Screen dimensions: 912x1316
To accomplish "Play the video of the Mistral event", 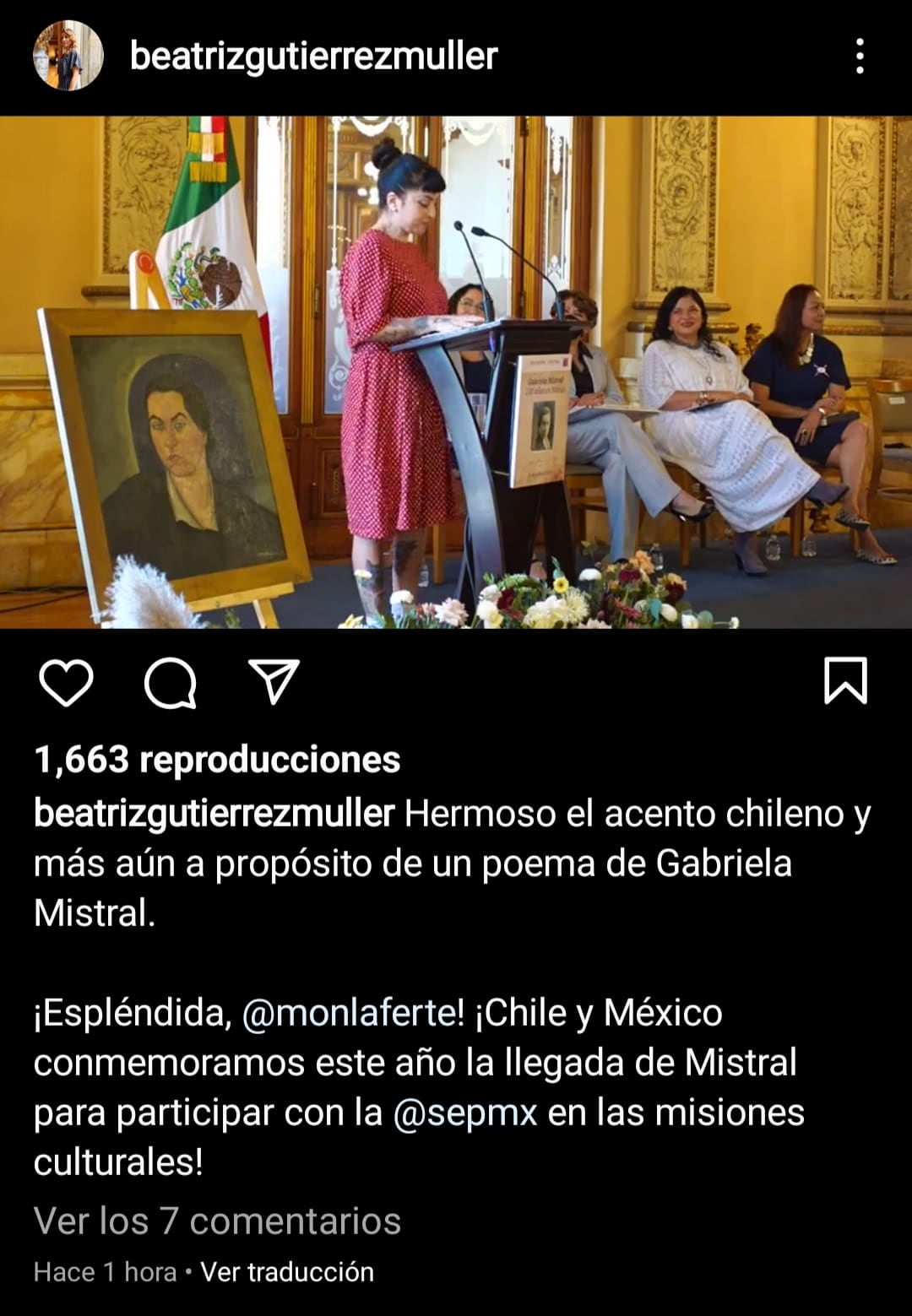I will [456, 372].
